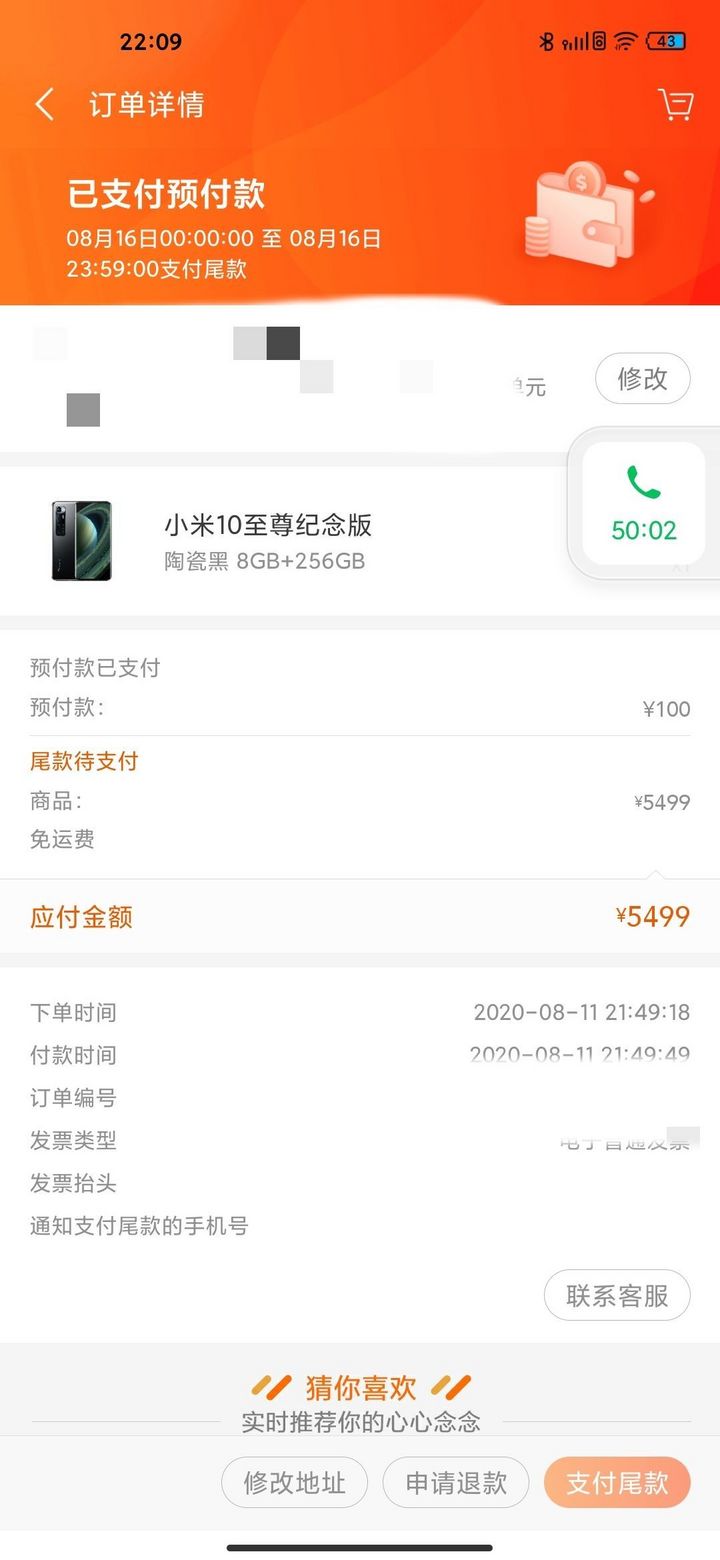
Task: Tap 修改地址 to change the address
Action: (294, 1482)
